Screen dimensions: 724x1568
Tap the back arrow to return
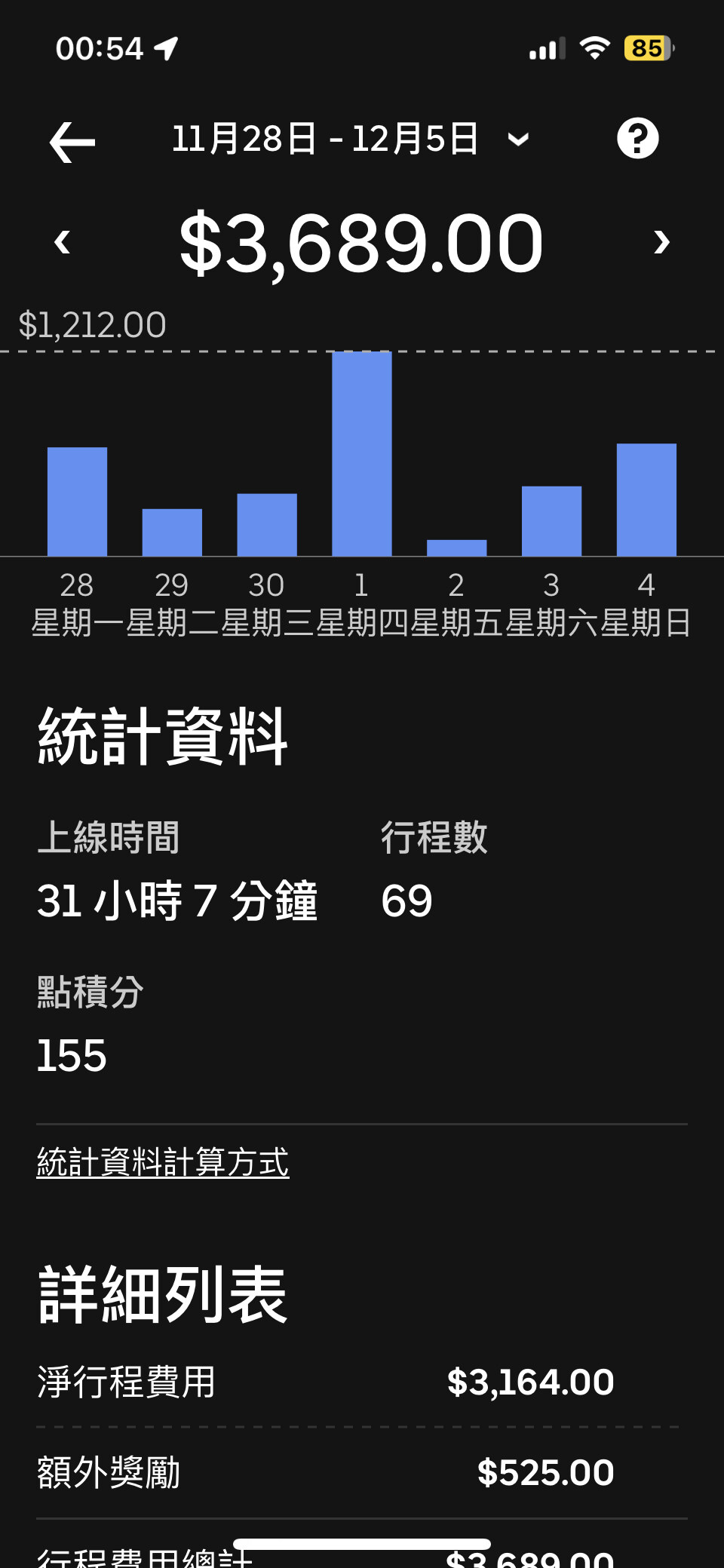(69, 140)
